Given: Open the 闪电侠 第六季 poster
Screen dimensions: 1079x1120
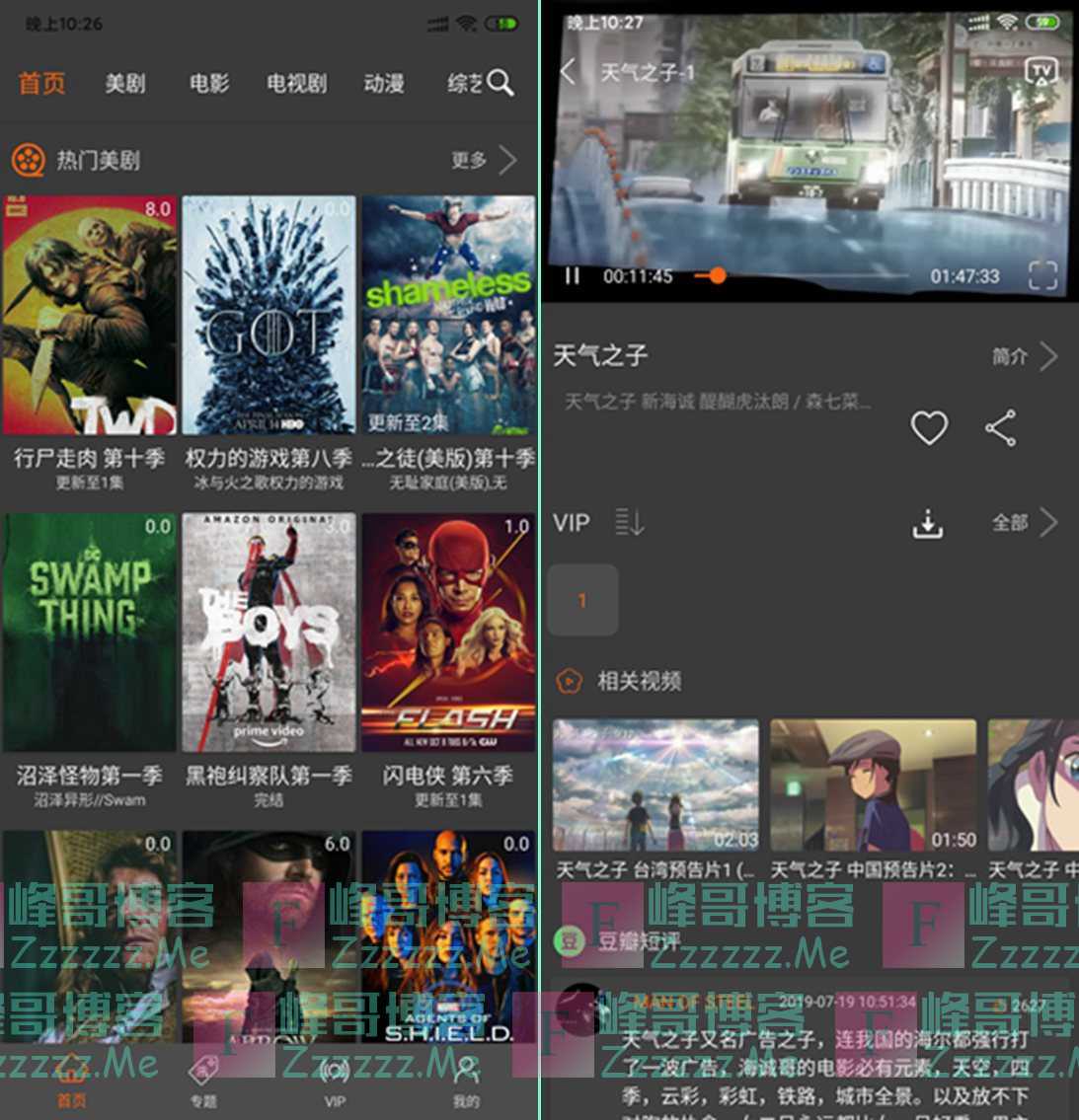Looking at the screenshot, I should (x=448, y=633).
